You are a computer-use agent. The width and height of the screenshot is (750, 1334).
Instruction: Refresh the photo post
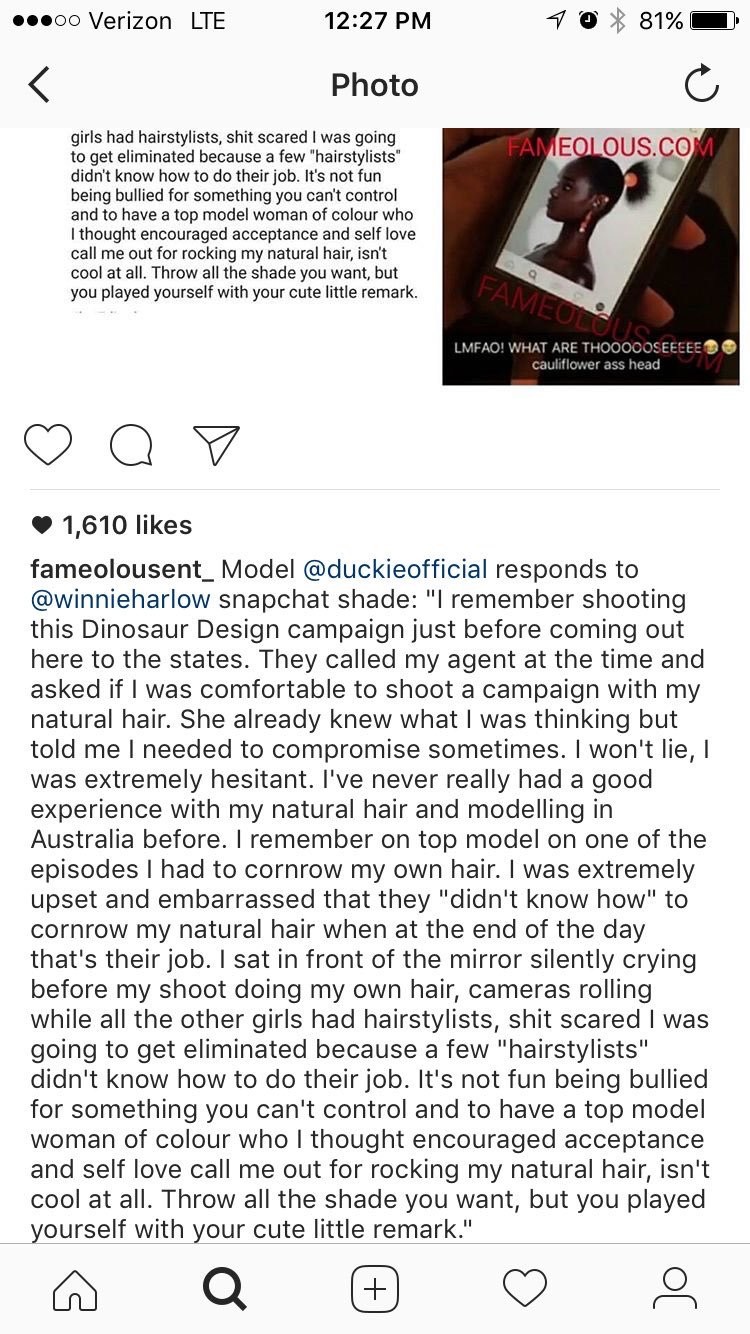pyautogui.click(x=701, y=85)
